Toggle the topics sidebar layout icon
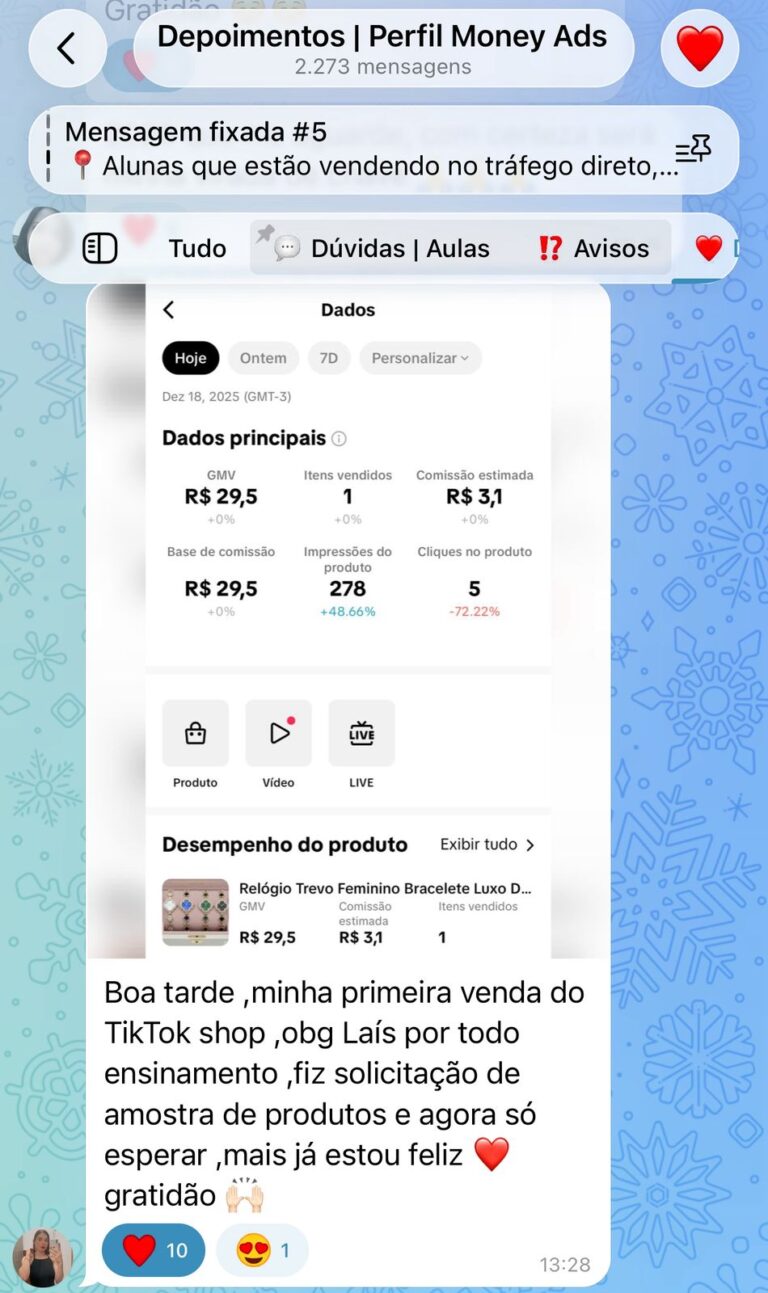 coord(100,248)
